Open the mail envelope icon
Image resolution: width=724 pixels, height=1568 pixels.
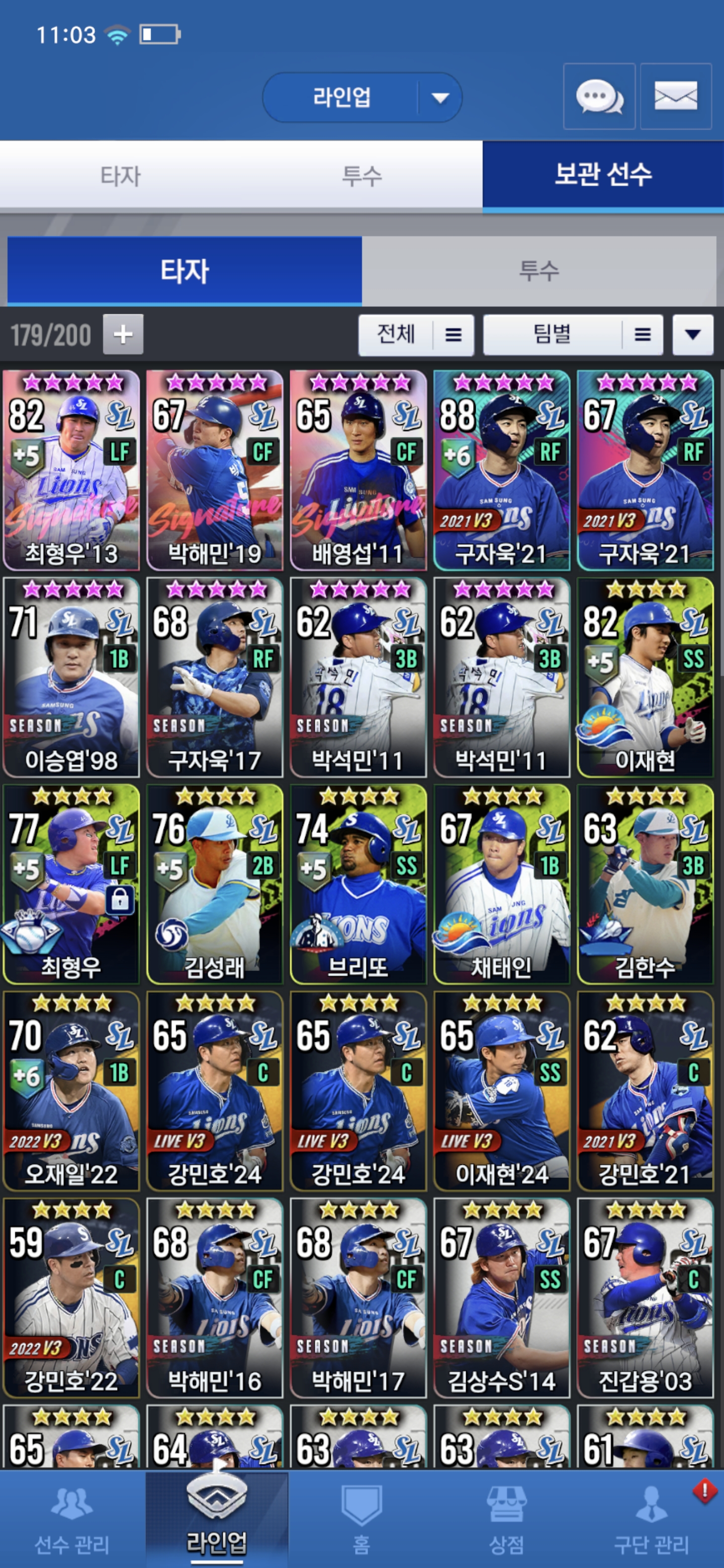675,96
